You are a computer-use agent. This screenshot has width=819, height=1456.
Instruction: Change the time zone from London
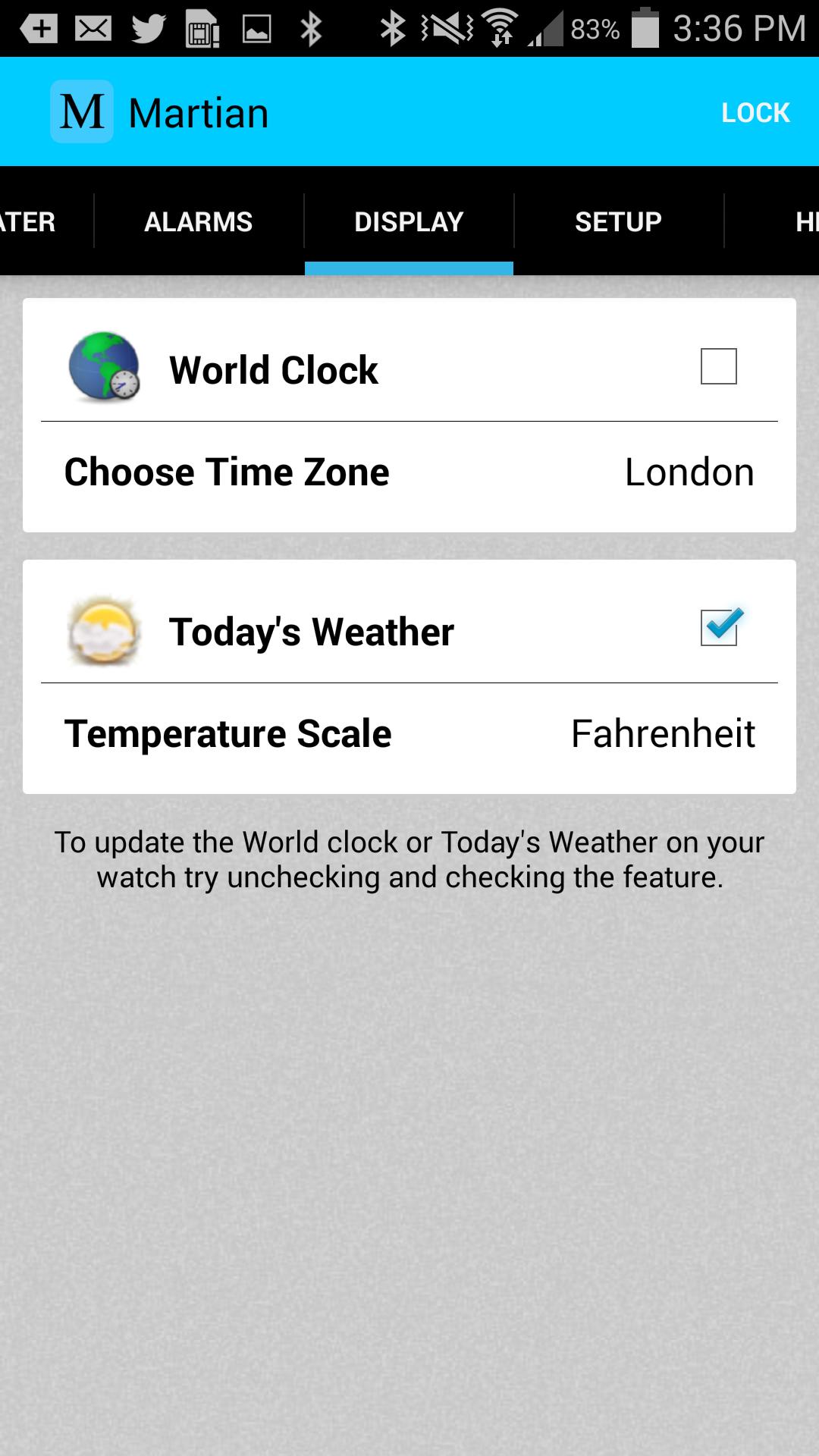689,472
